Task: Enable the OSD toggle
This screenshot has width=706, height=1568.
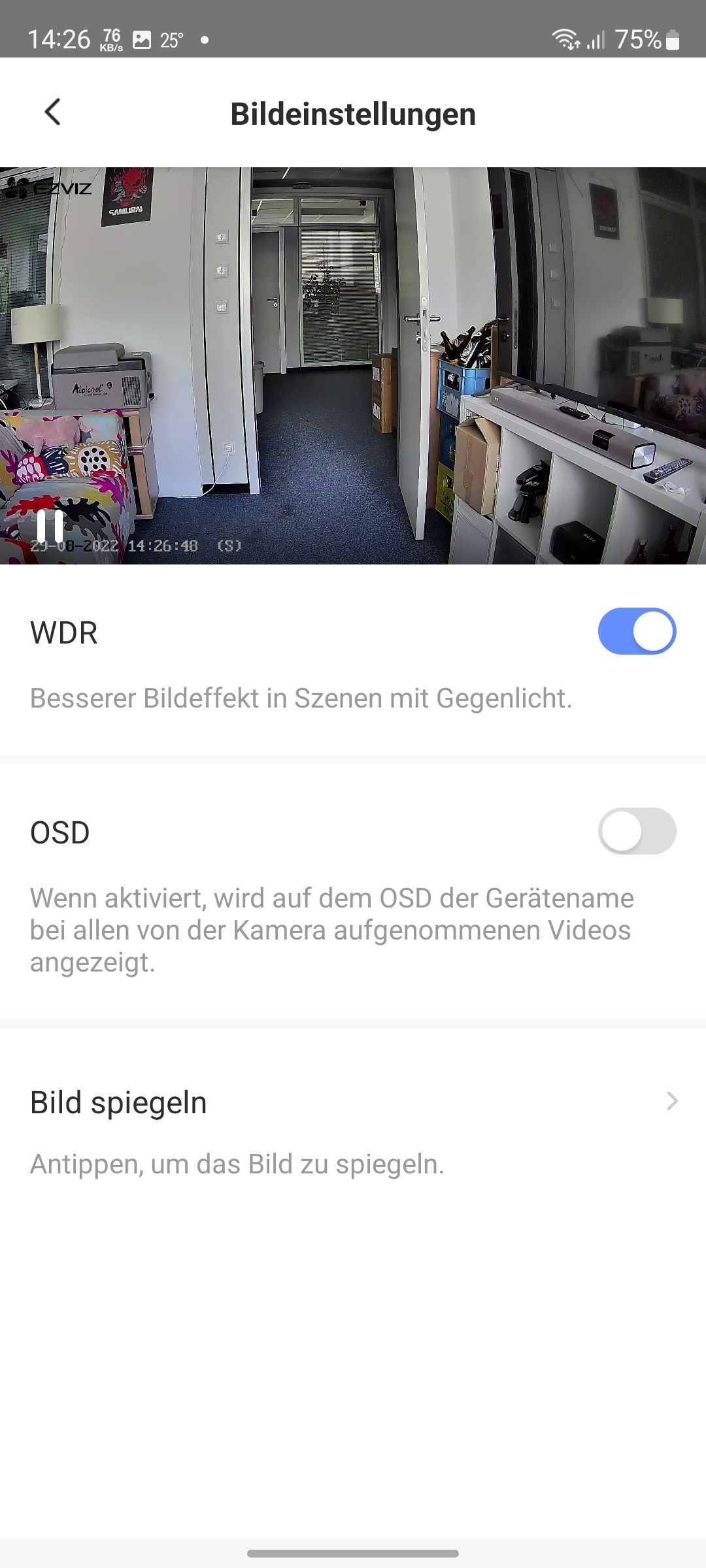Action: 637,832
